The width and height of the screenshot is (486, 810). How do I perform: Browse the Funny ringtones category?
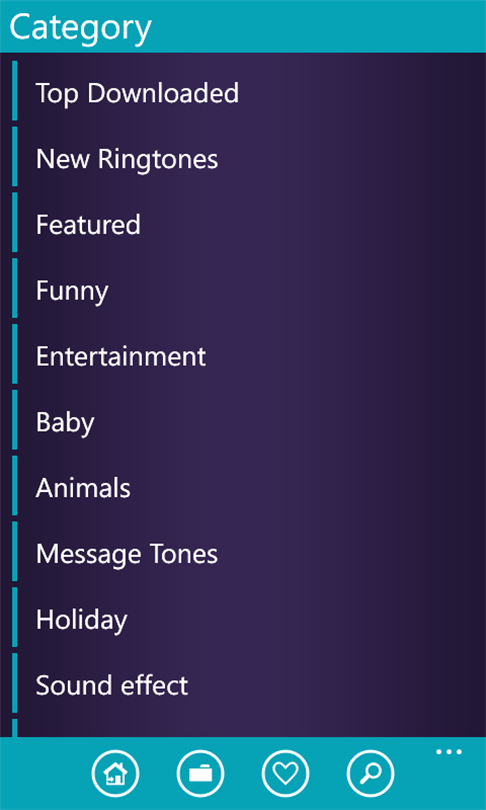point(248,290)
